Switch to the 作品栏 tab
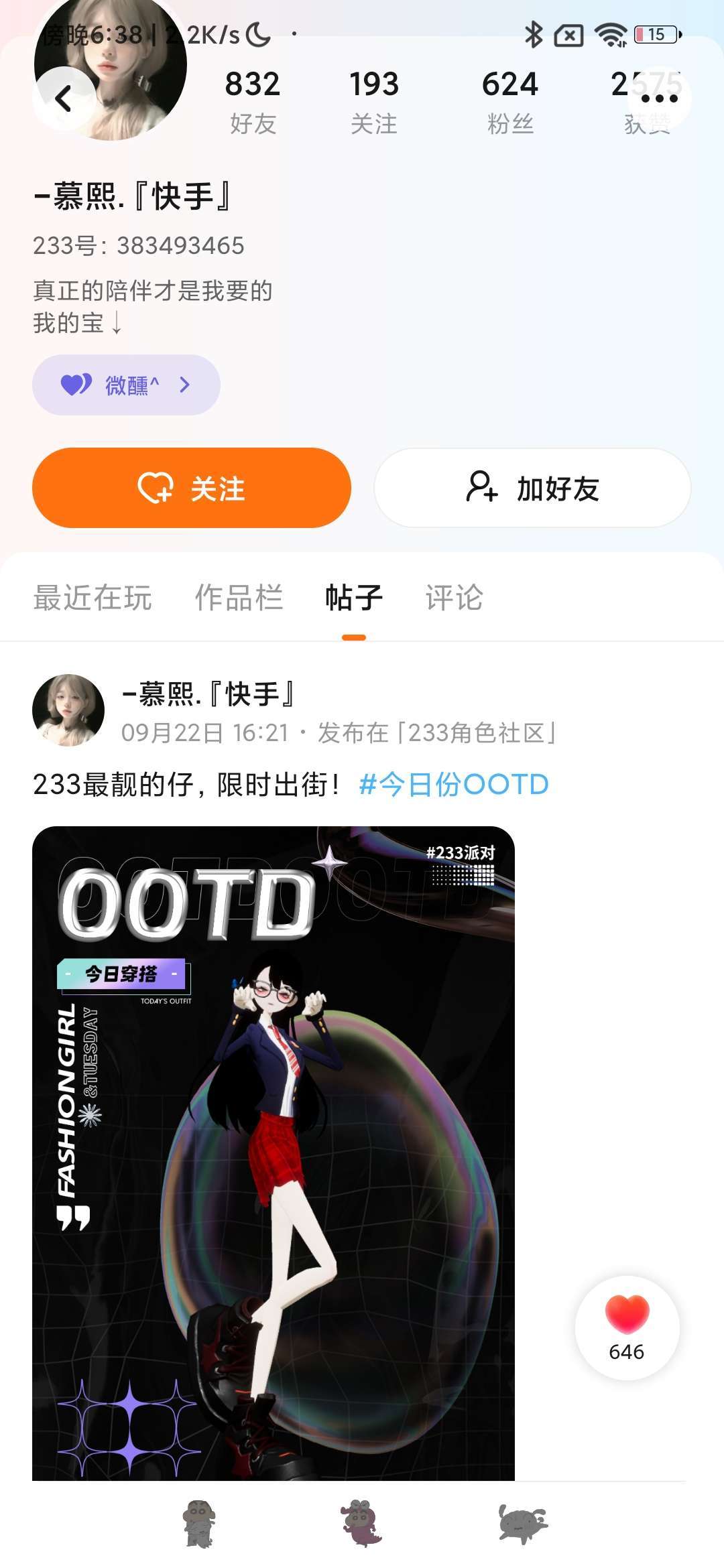The width and height of the screenshot is (724, 1568). (x=239, y=598)
